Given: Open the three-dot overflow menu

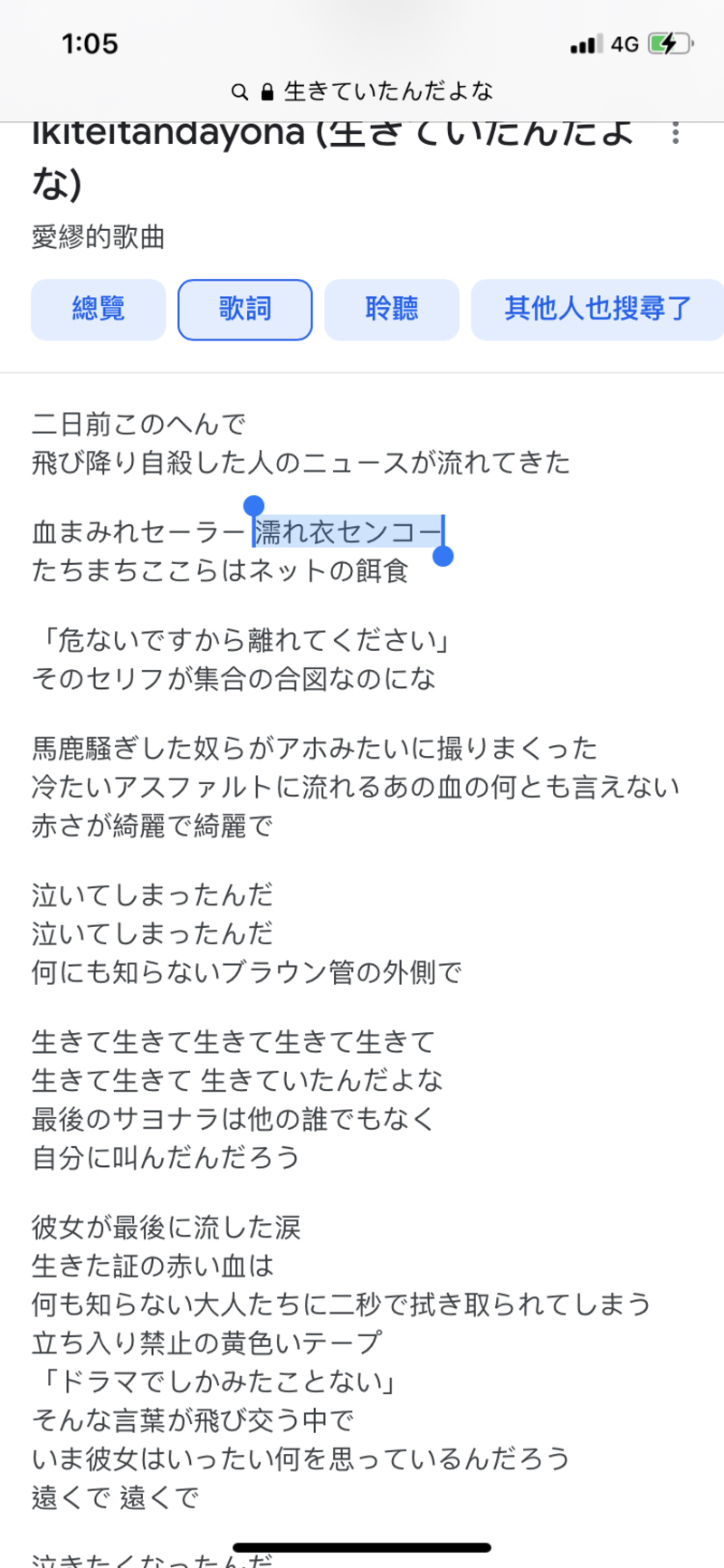Looking at the screenshot, I should pyautogui.click(x=675, y=134).
